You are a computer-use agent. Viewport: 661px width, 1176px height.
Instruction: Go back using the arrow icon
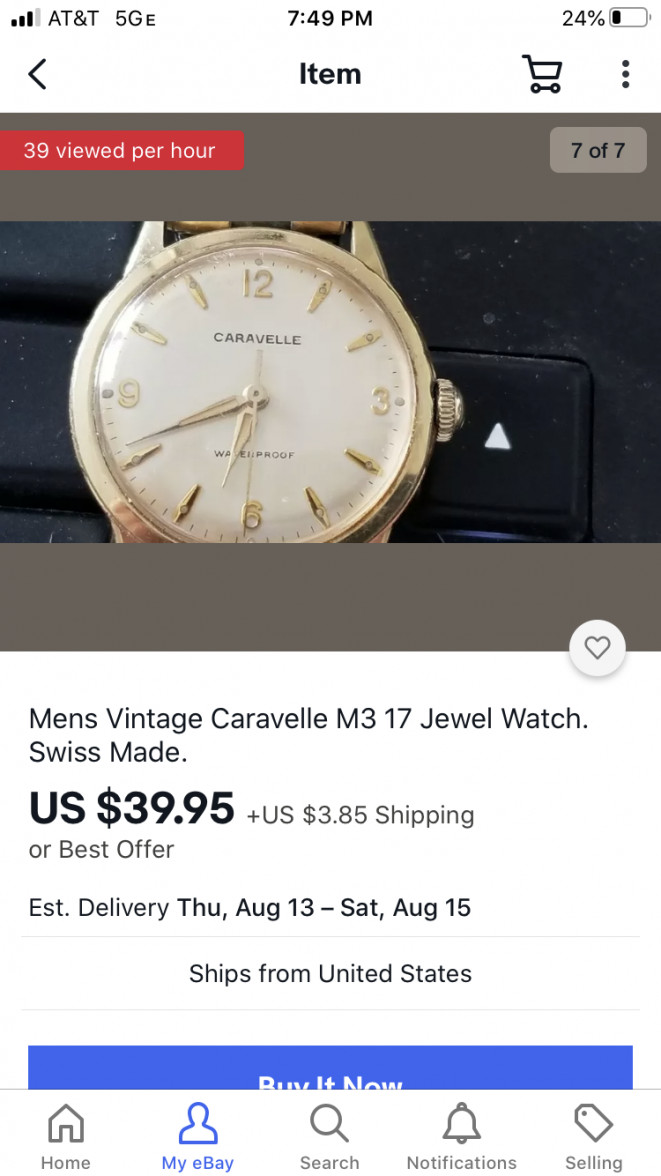(38, 74)
